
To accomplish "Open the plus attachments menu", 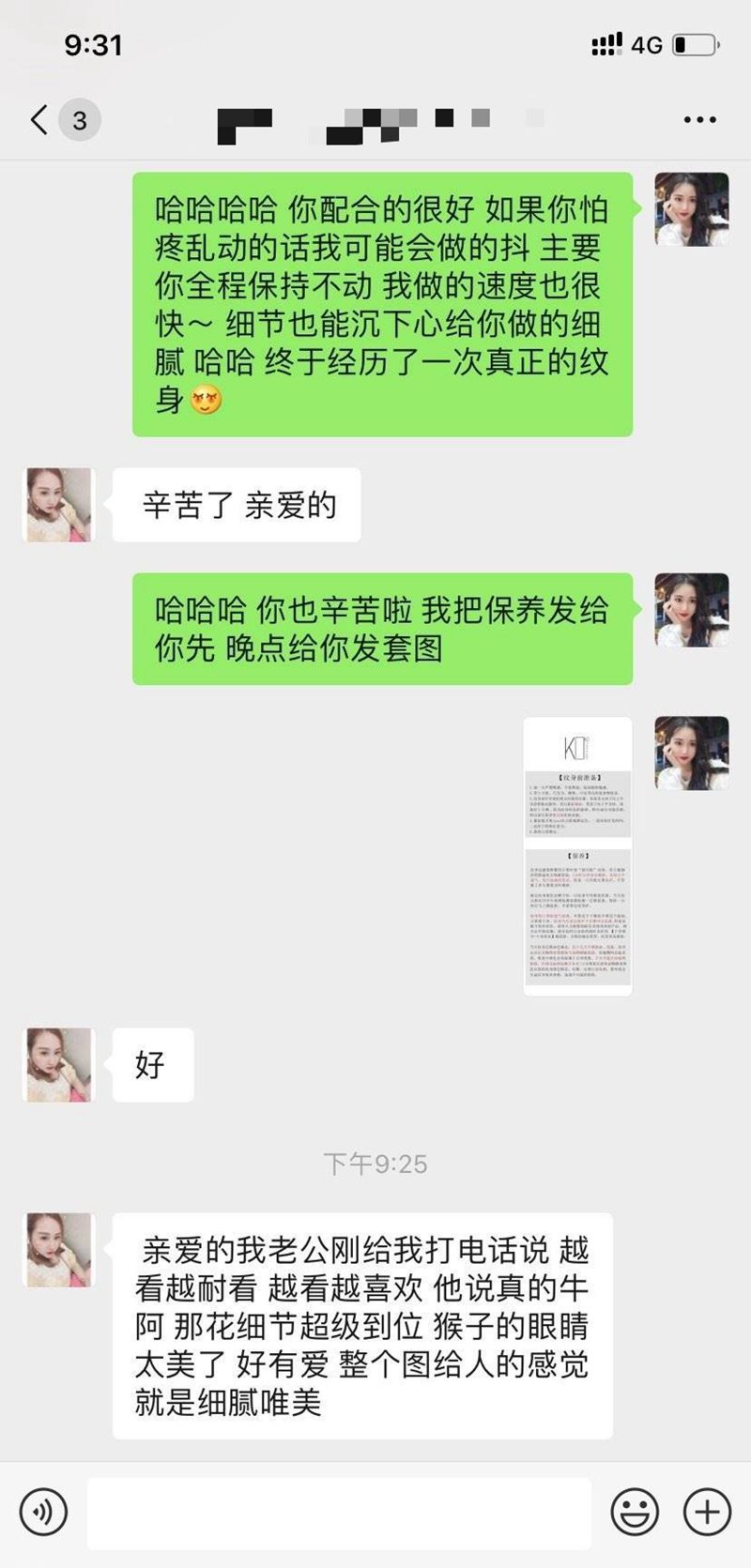I will (706, 1512).
